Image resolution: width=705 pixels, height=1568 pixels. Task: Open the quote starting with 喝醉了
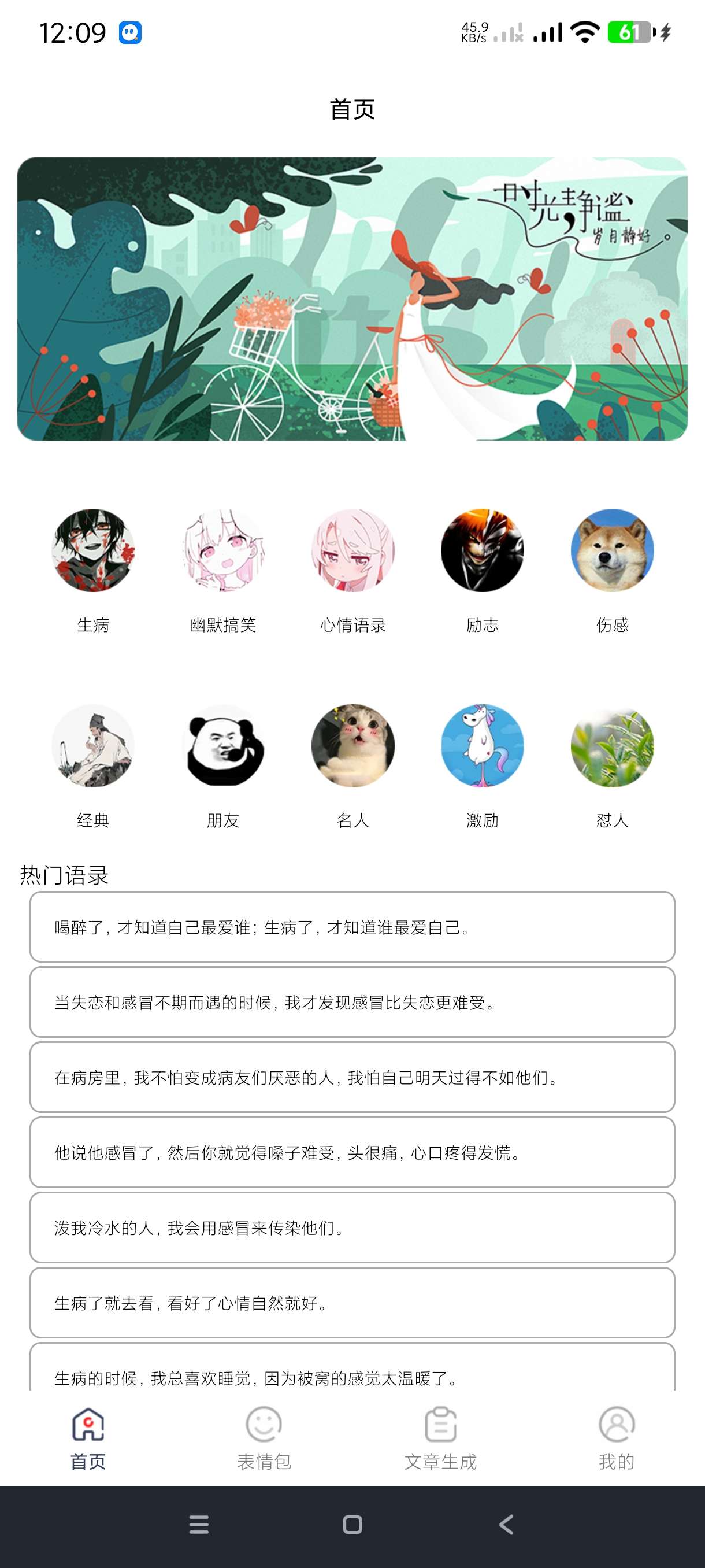pyautogui.click(x=352, y=927)
